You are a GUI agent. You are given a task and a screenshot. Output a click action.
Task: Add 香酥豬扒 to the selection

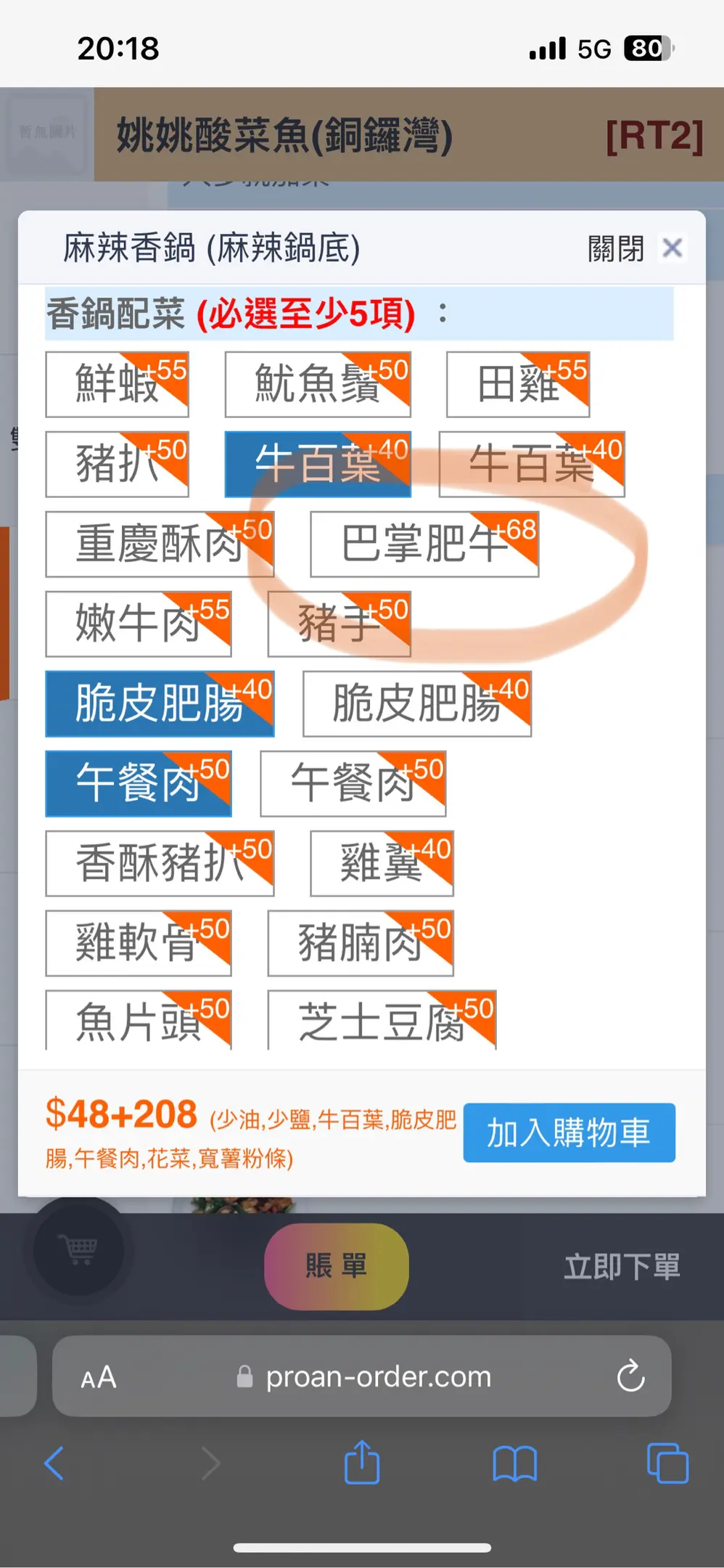coord(159,864)
